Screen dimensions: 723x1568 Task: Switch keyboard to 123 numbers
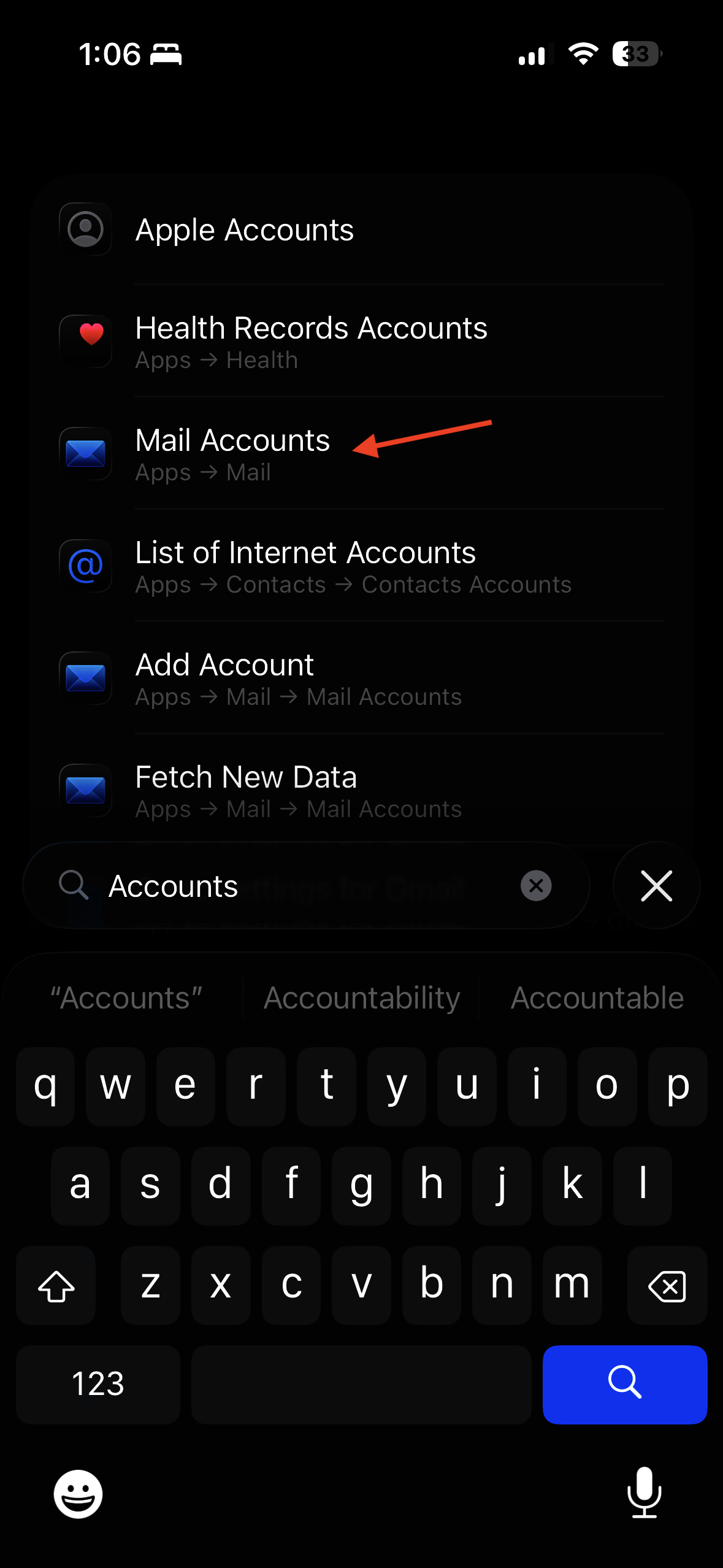[98, 1384]
